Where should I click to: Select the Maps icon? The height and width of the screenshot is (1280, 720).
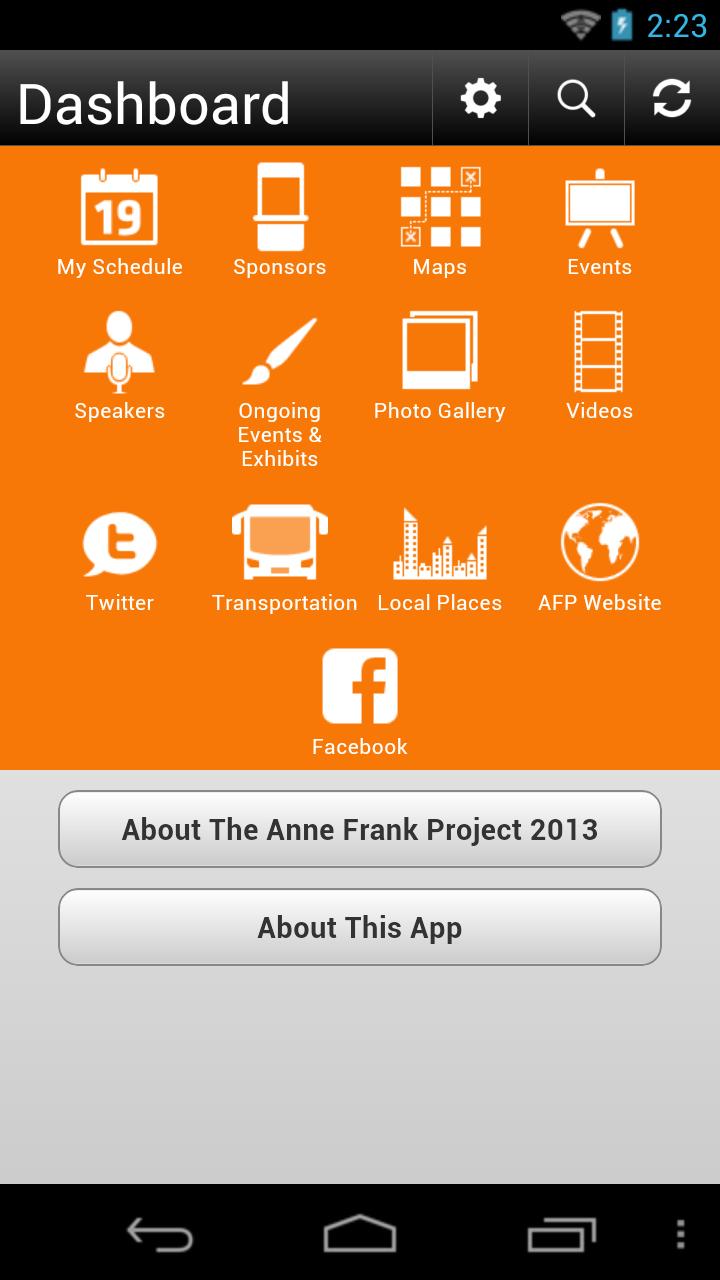pyautogui.click(x=439, y=207)
